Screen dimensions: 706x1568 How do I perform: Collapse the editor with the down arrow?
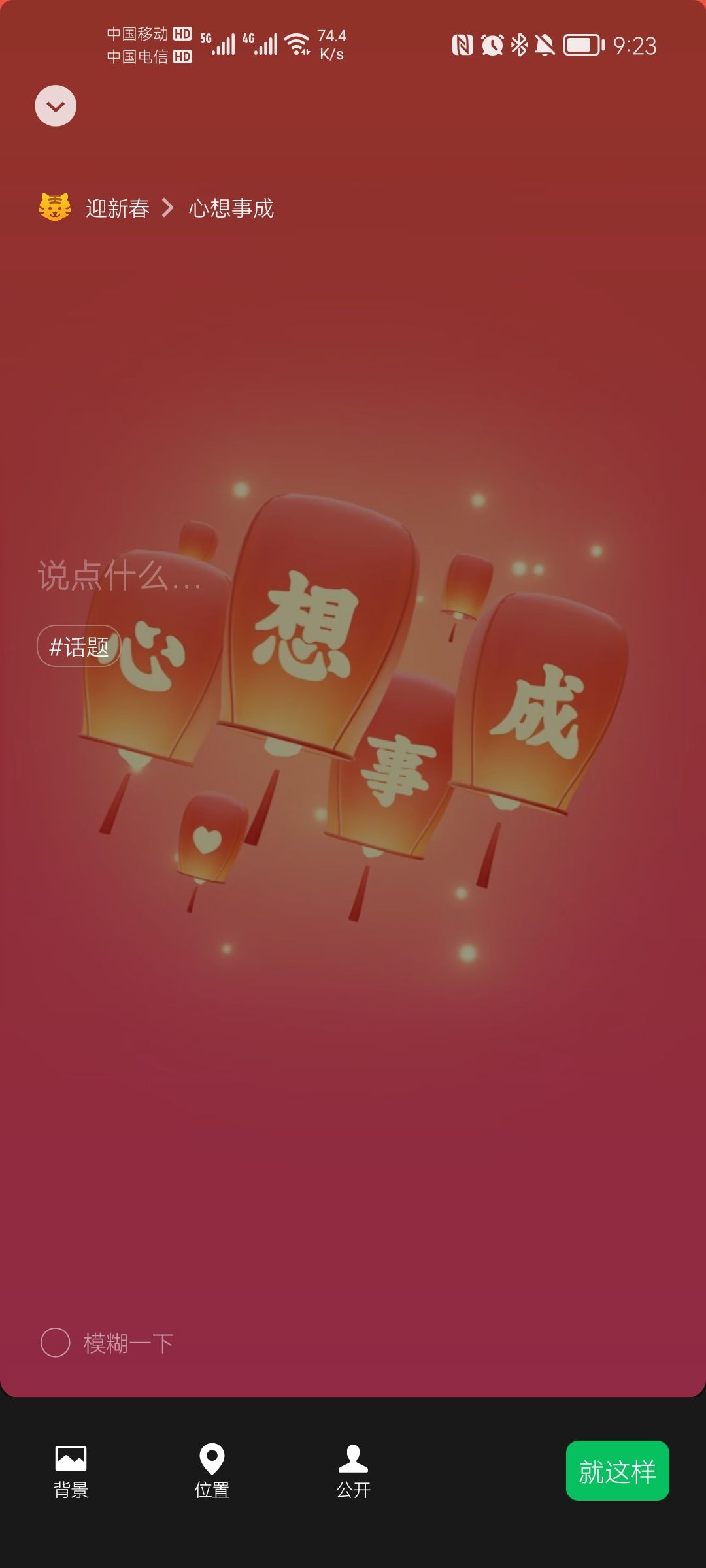pyautogui.click(x=56, y=106)
